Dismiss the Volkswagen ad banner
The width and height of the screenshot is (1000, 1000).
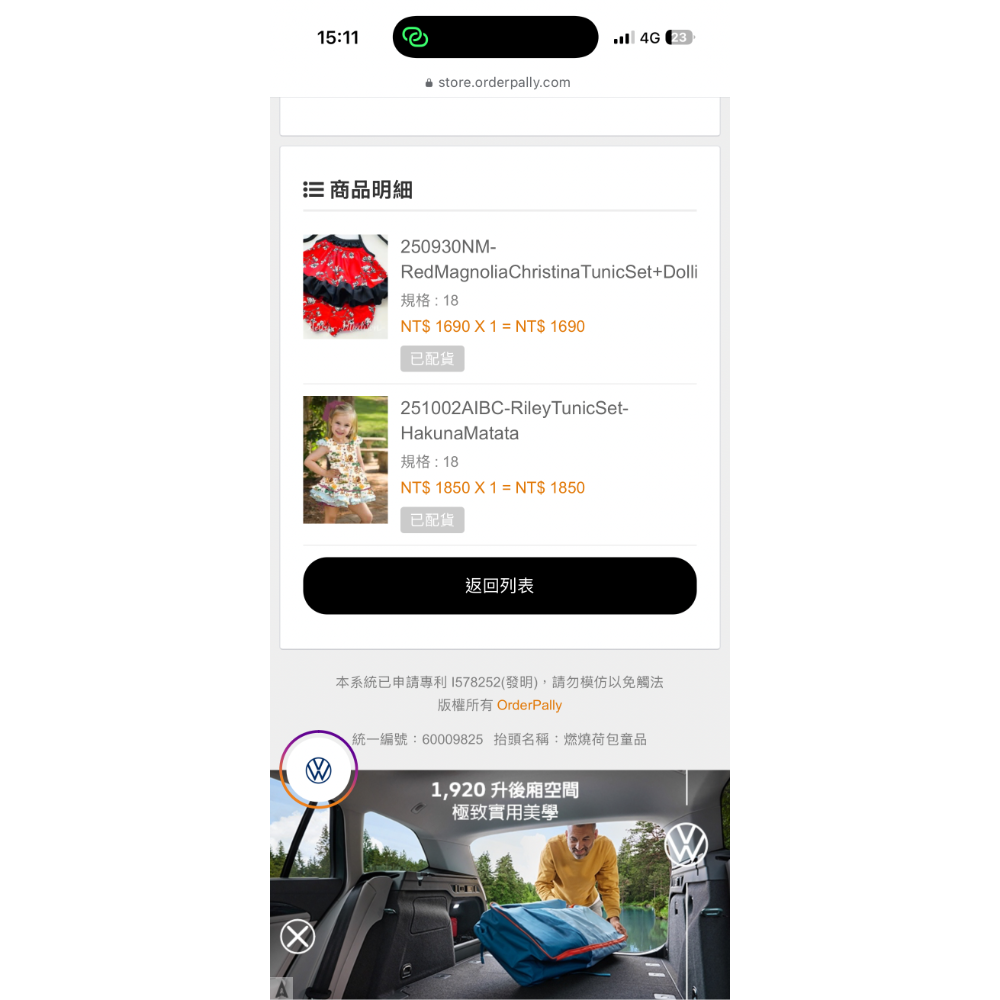pos(297,937)
